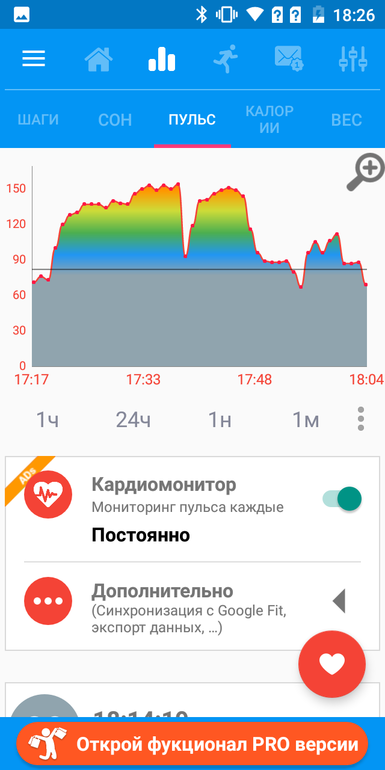The width and height of the screenshot is (385, 770).
Task: Zoom the heart rate chart with magnifier
Action: [365, 171]
